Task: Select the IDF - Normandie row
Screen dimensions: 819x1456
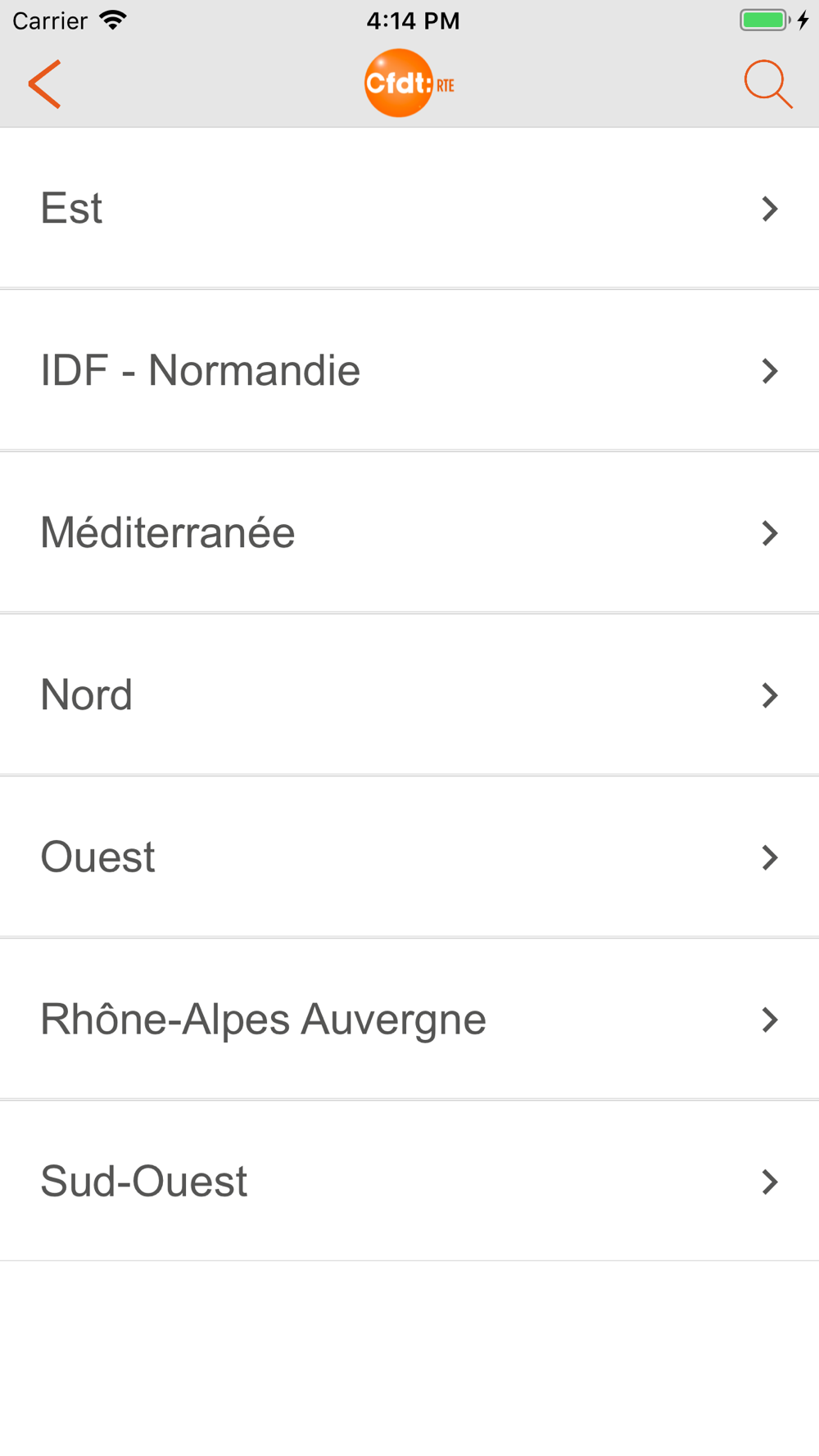Action: coord(409,370)
